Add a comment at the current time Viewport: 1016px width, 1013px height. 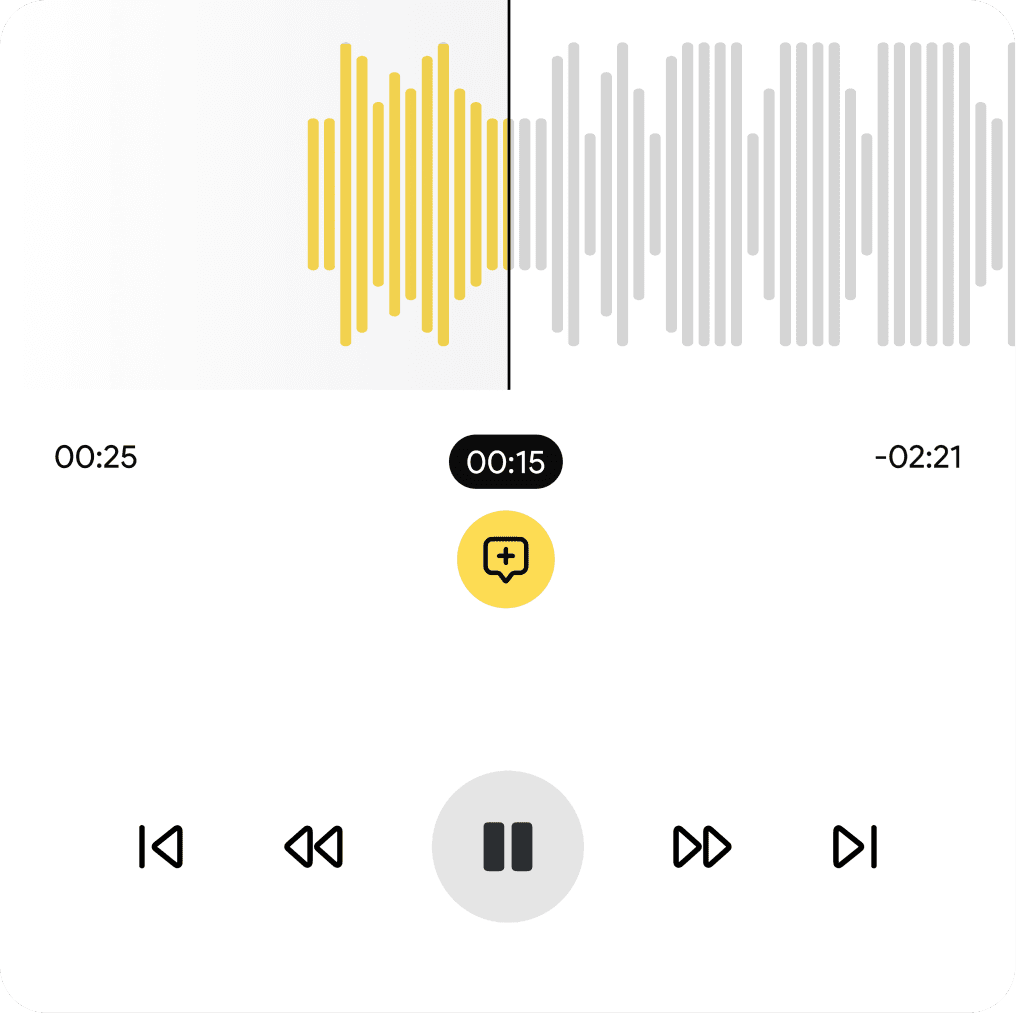pyautogui.click(x=505, y=559)
